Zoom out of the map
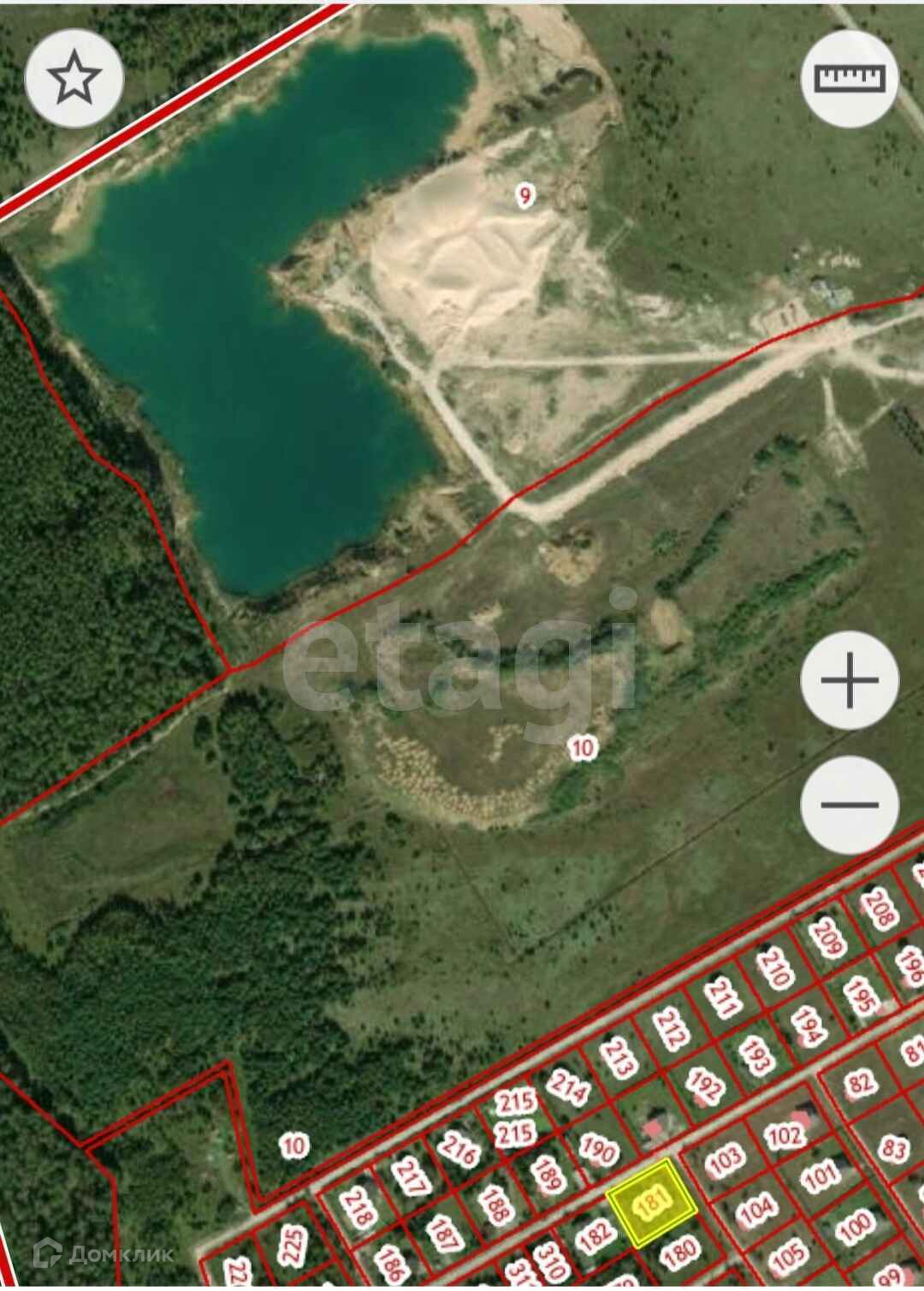924x1291 pixels. [850, 804]
